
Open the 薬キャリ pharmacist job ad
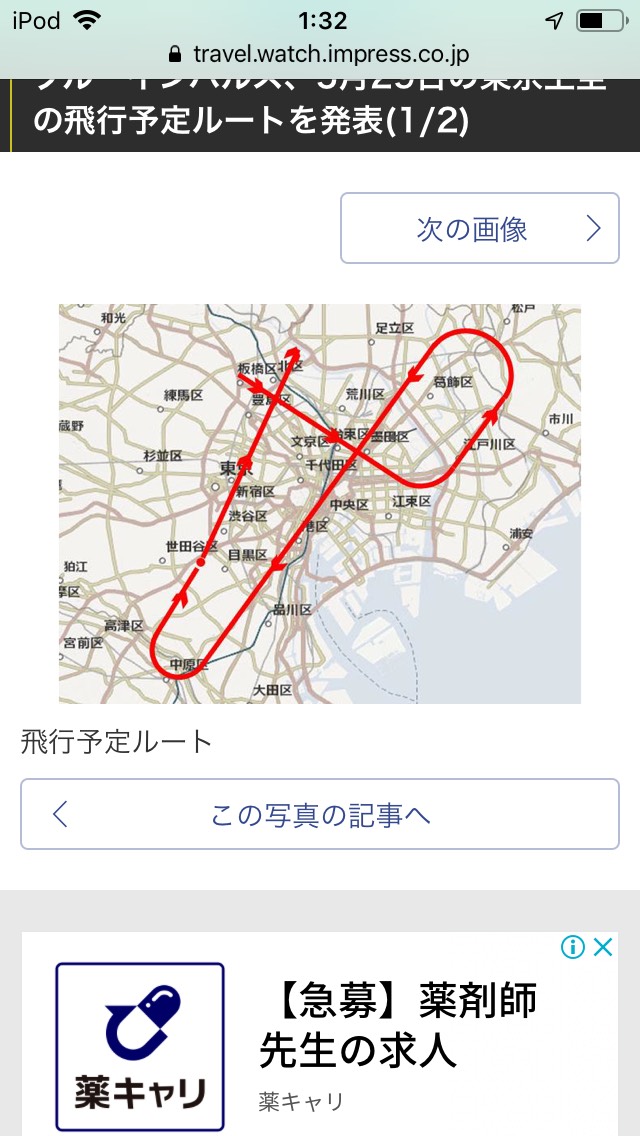point(320,1034)
